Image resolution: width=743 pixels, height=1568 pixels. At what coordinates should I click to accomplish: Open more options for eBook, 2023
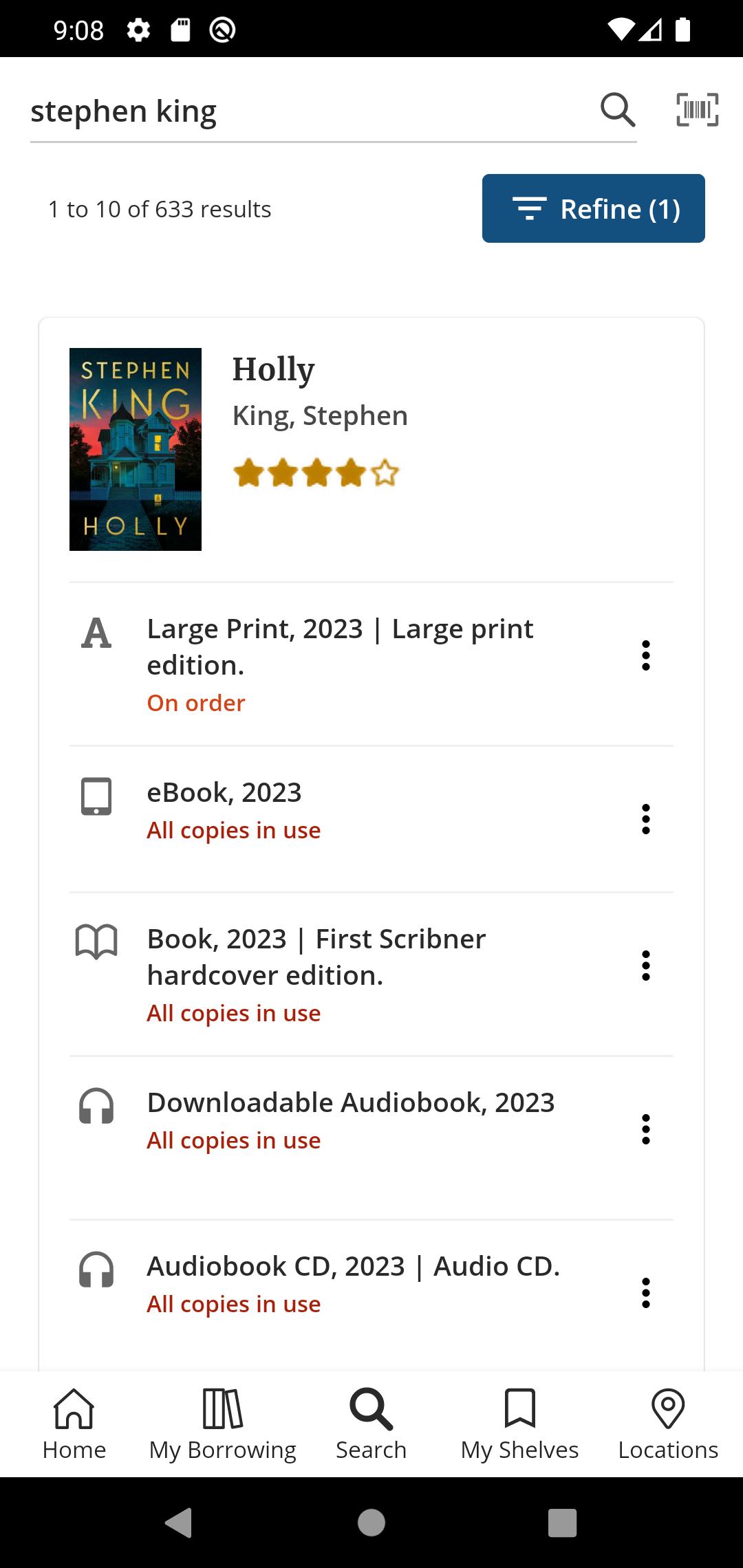click(x=646, y=819)
